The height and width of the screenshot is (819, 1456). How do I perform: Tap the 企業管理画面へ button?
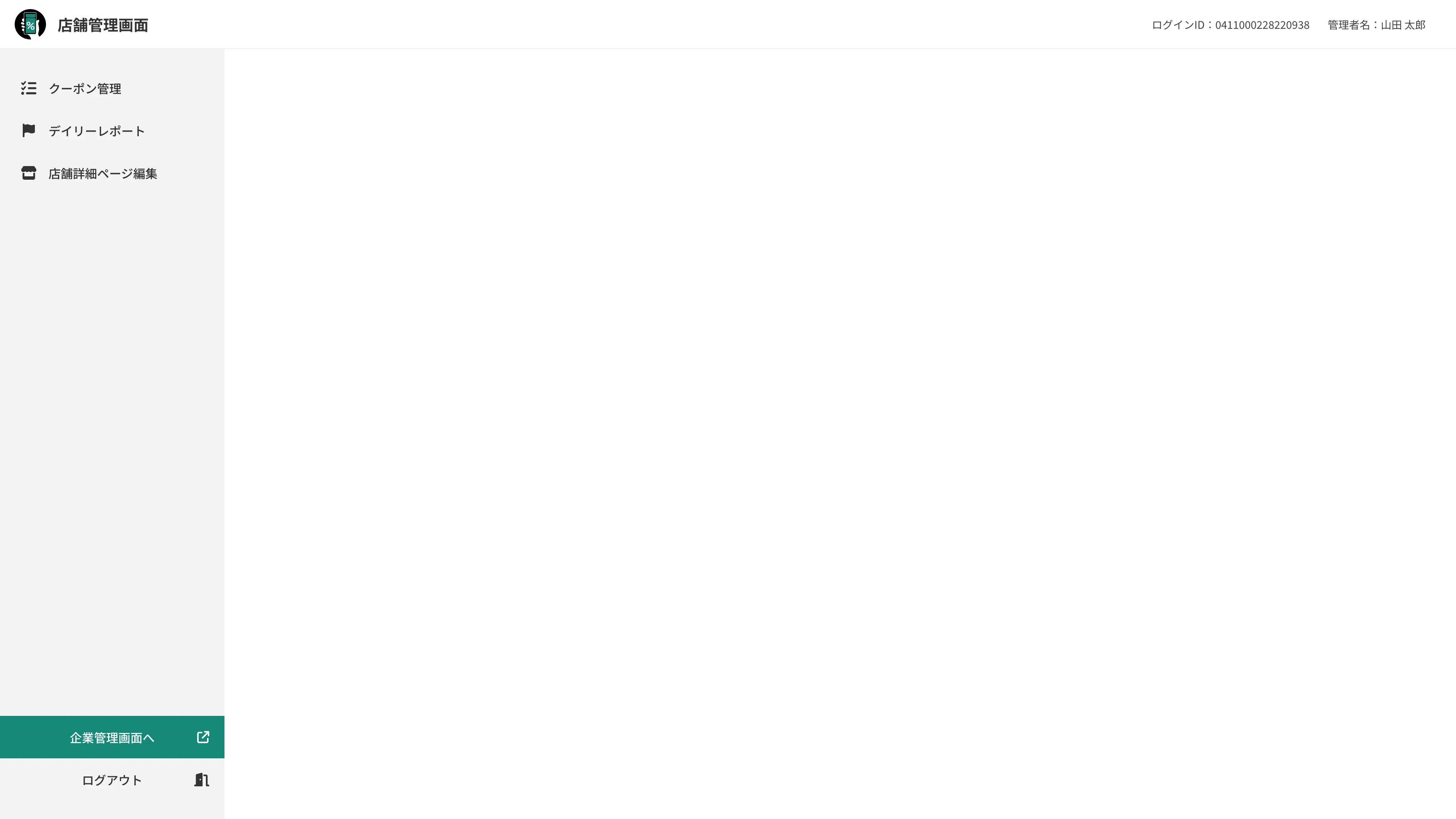112,737
